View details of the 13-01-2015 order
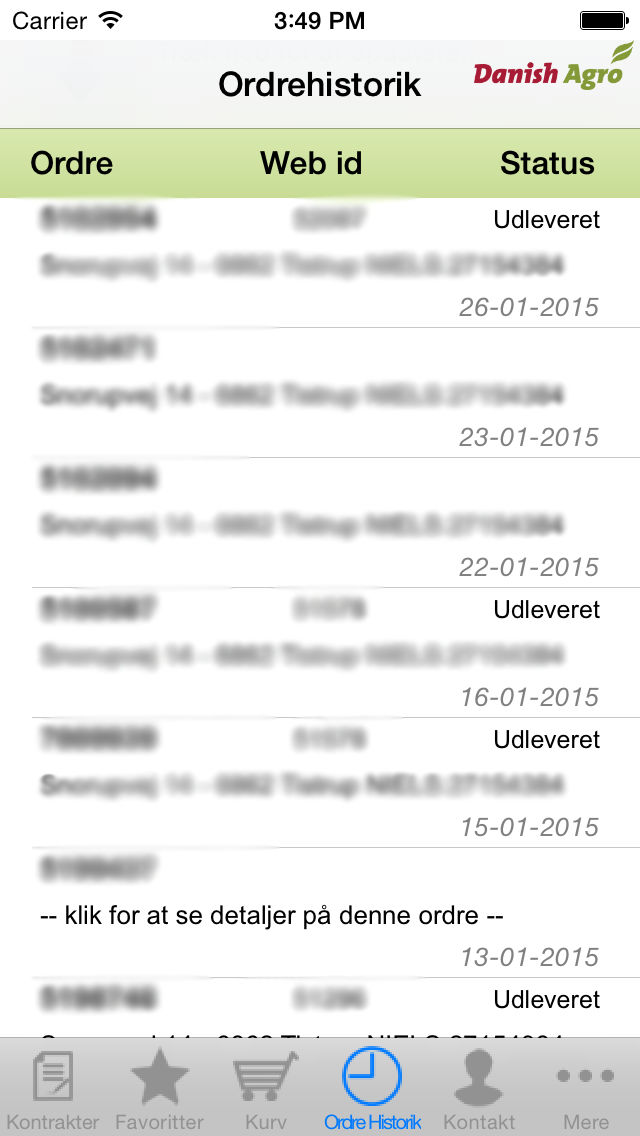Image resolution: width=640 pixels, height=1136 pixels. point(320,912)
